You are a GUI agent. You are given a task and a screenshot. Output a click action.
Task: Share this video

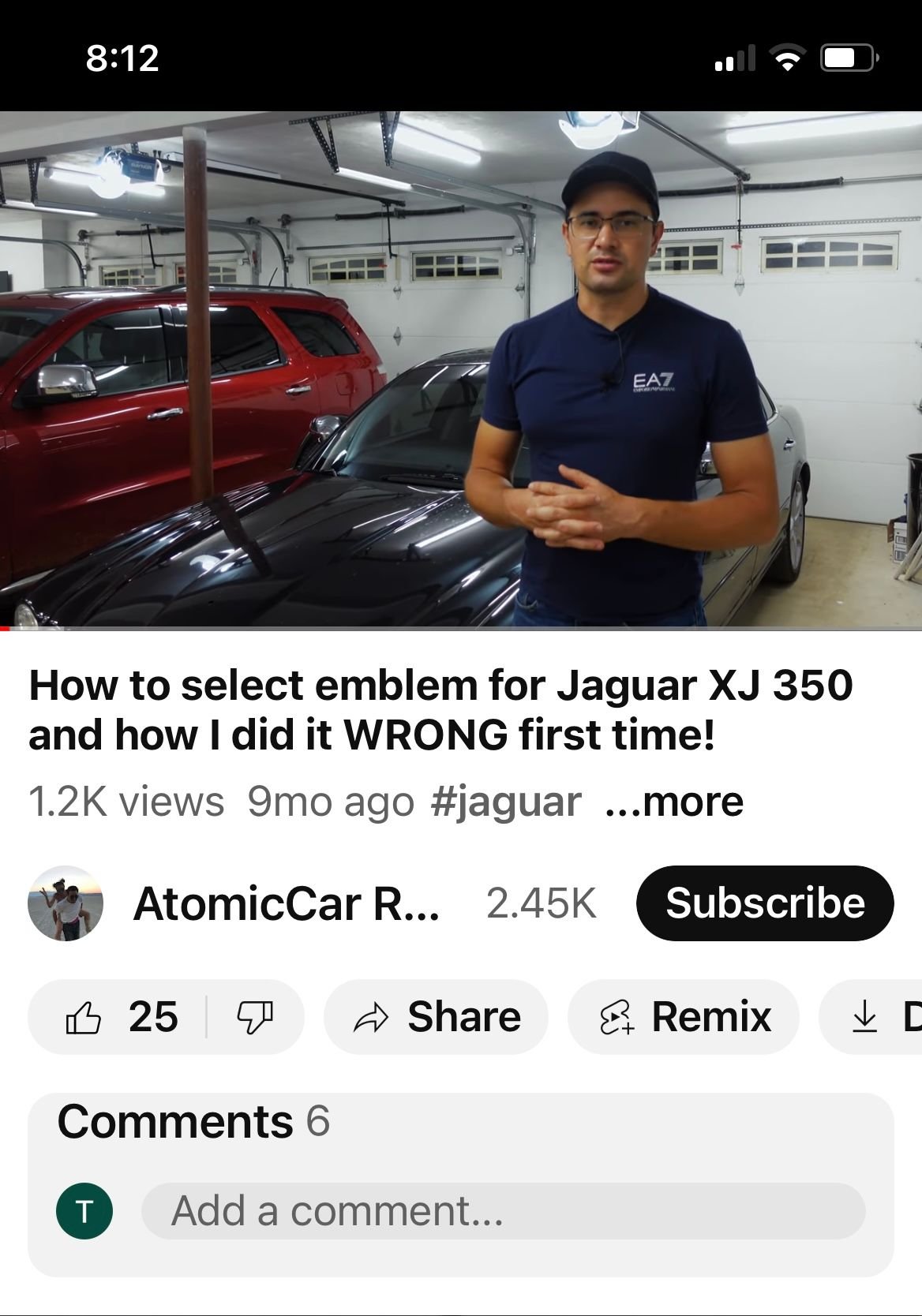click(x=436, y=1017)
